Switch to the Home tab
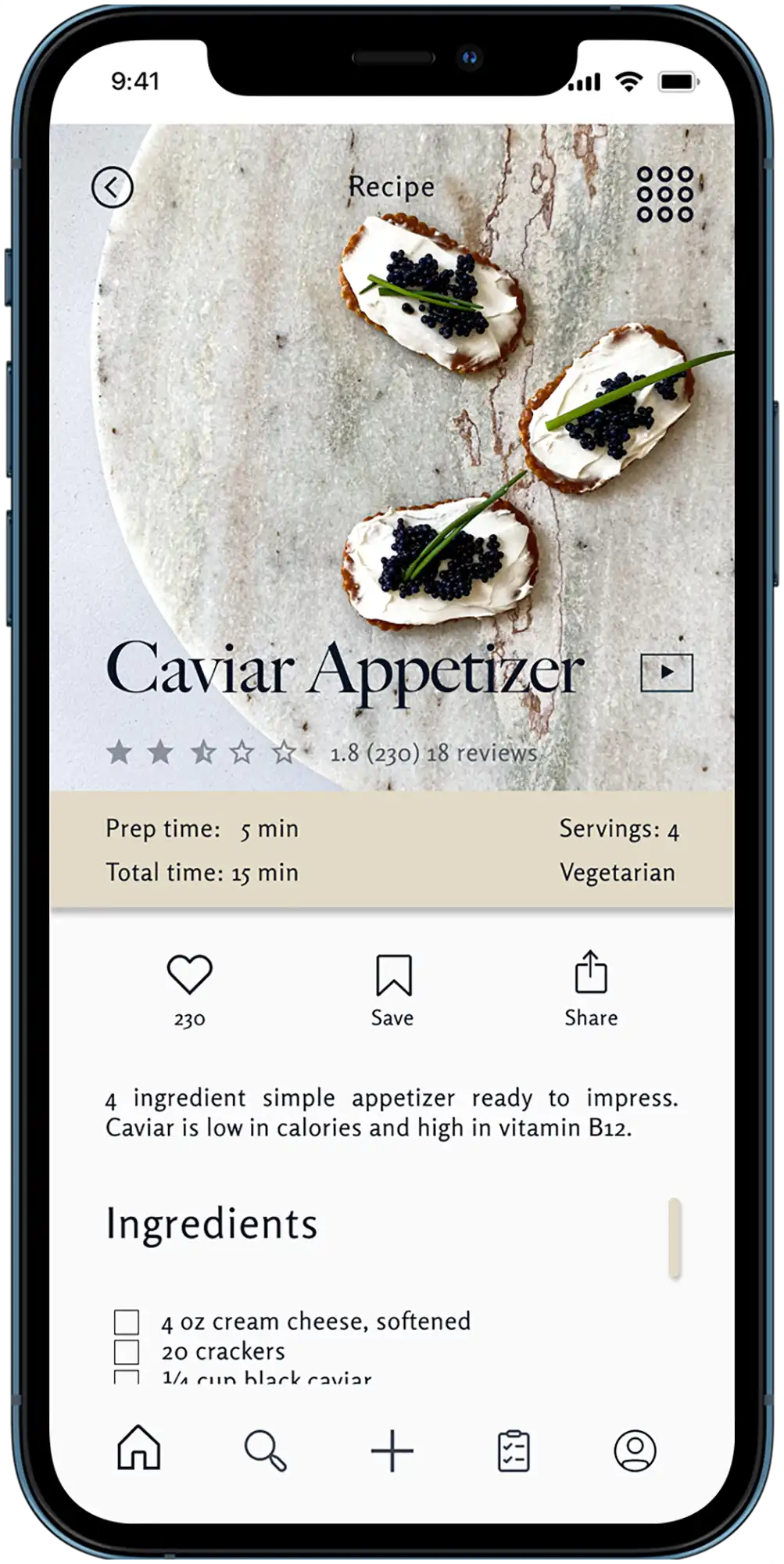The image size is (784, 1564). (139, 1447)
